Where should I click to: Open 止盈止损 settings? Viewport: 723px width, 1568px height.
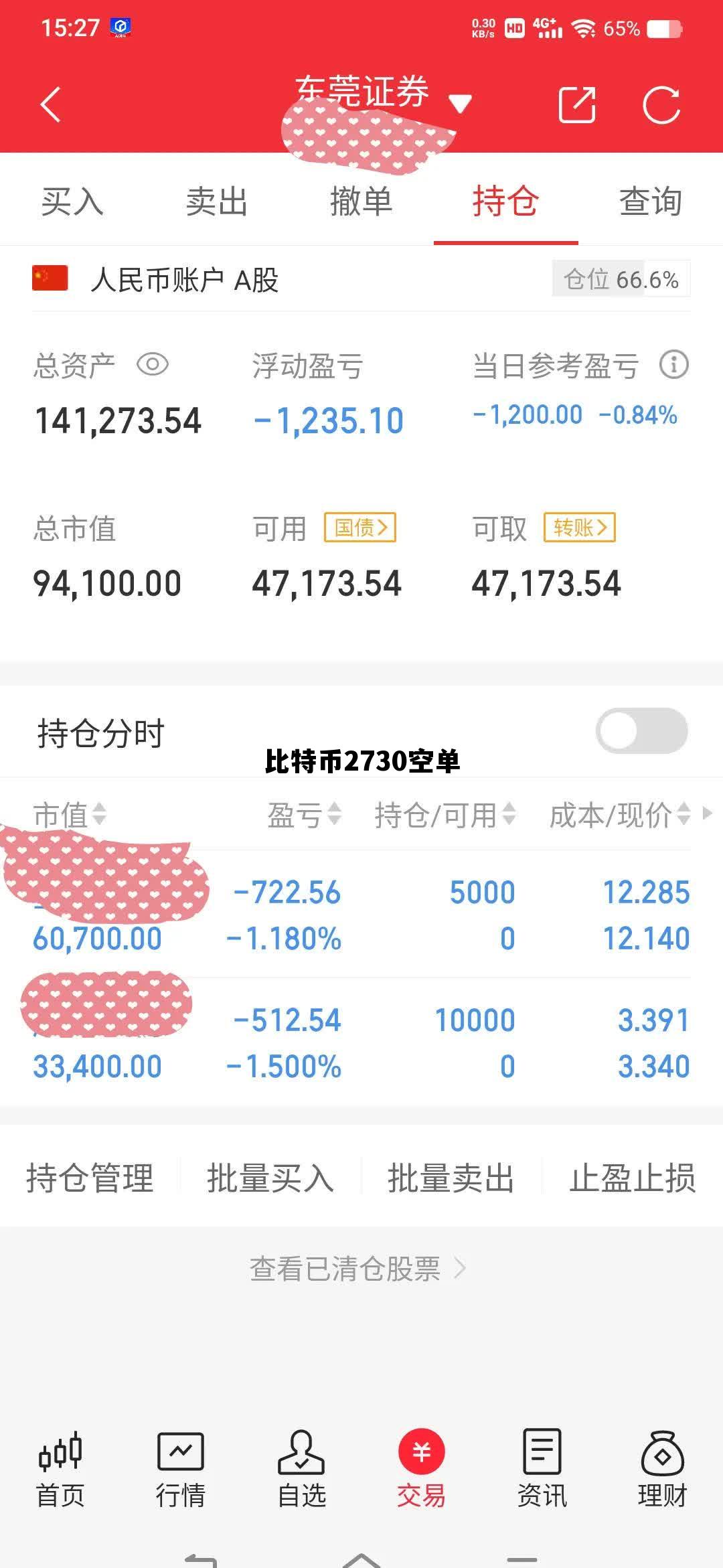point(632,1178)
